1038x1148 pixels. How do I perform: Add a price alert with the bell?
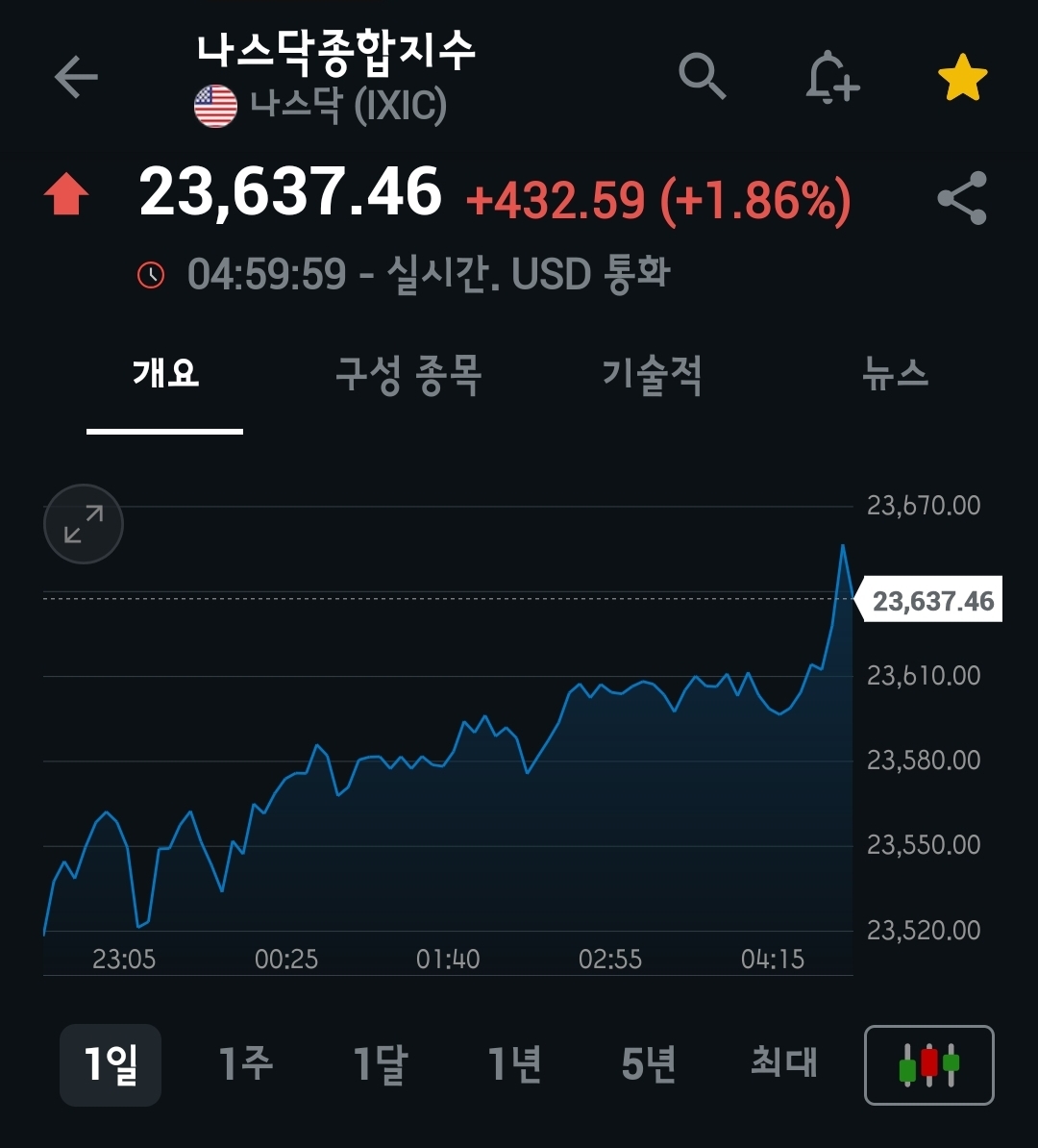click(x=831, y=77)
